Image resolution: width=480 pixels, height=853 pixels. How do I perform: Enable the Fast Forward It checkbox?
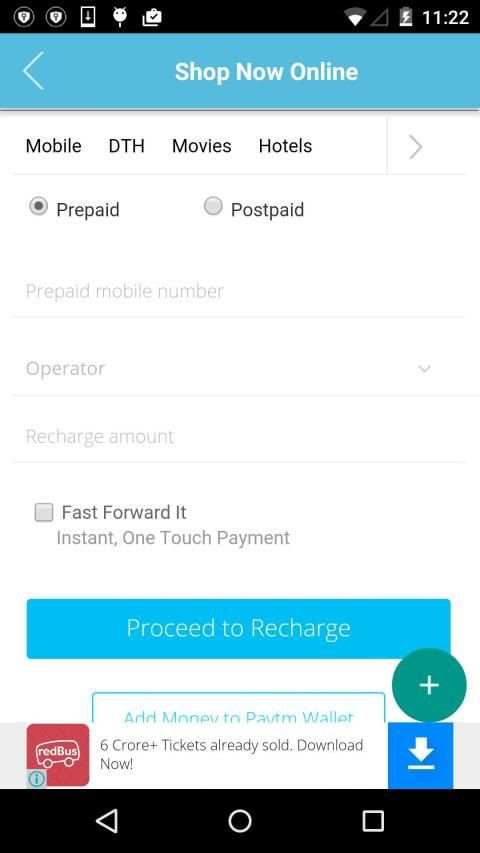click(x=44, y=512)
